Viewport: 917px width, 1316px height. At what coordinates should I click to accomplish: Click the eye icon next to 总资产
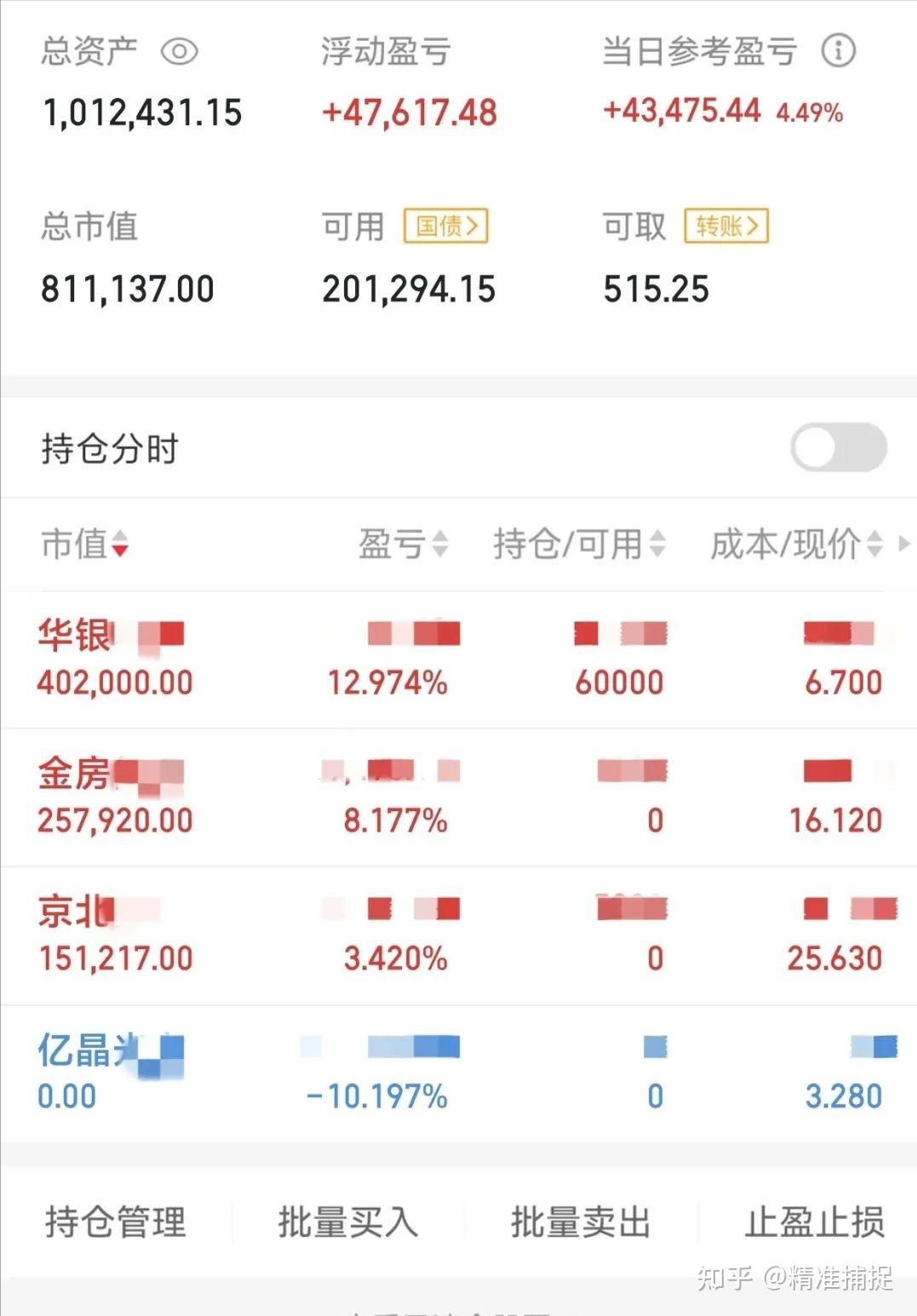click(x=180, y=51)
